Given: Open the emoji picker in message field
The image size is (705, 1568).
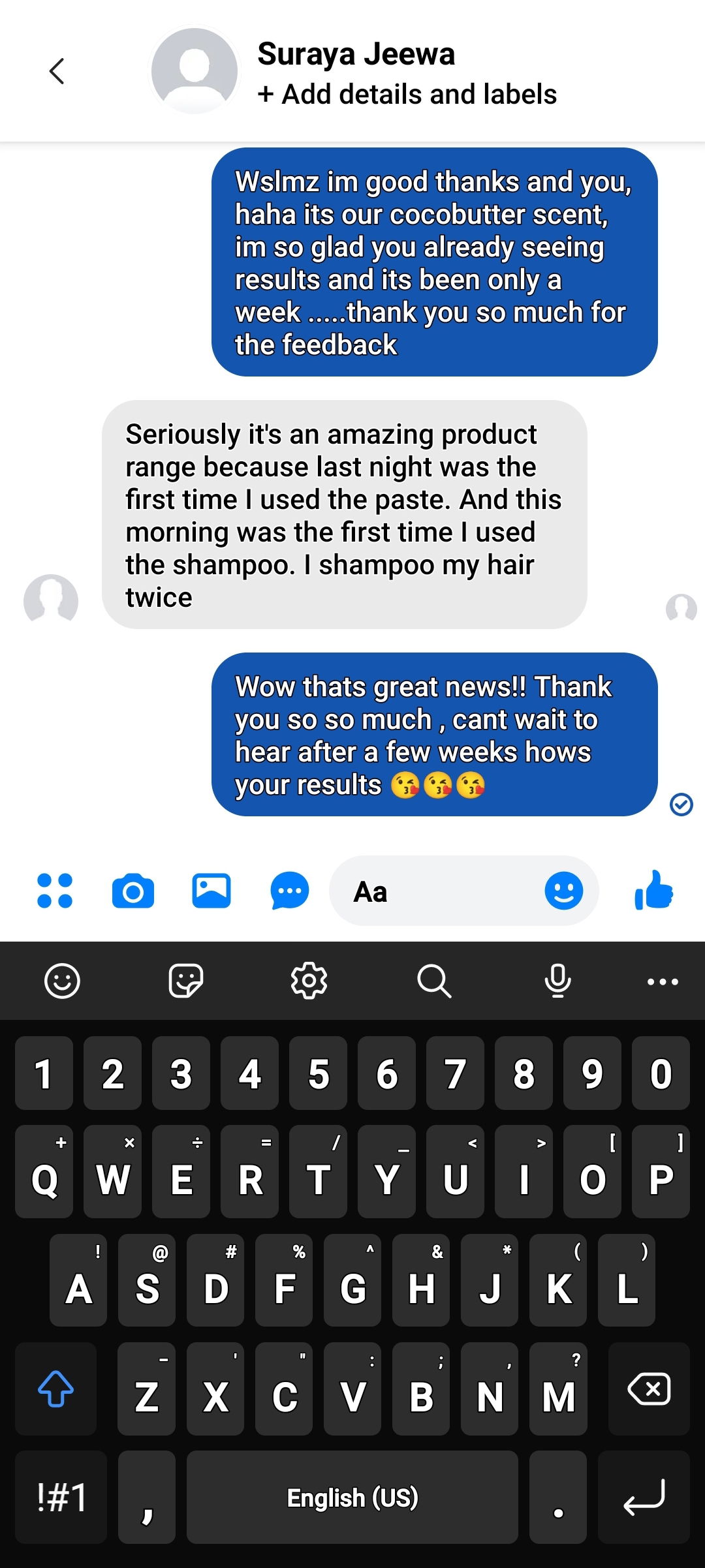Looking at the screenshot, I should 563,891.
